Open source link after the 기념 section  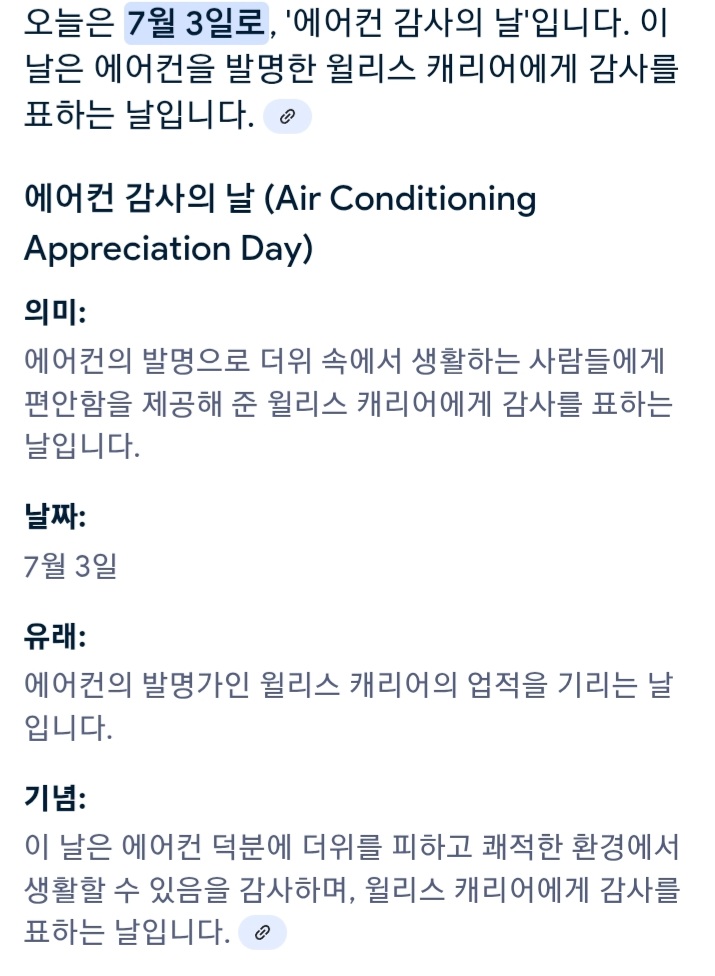click(262, 933)
